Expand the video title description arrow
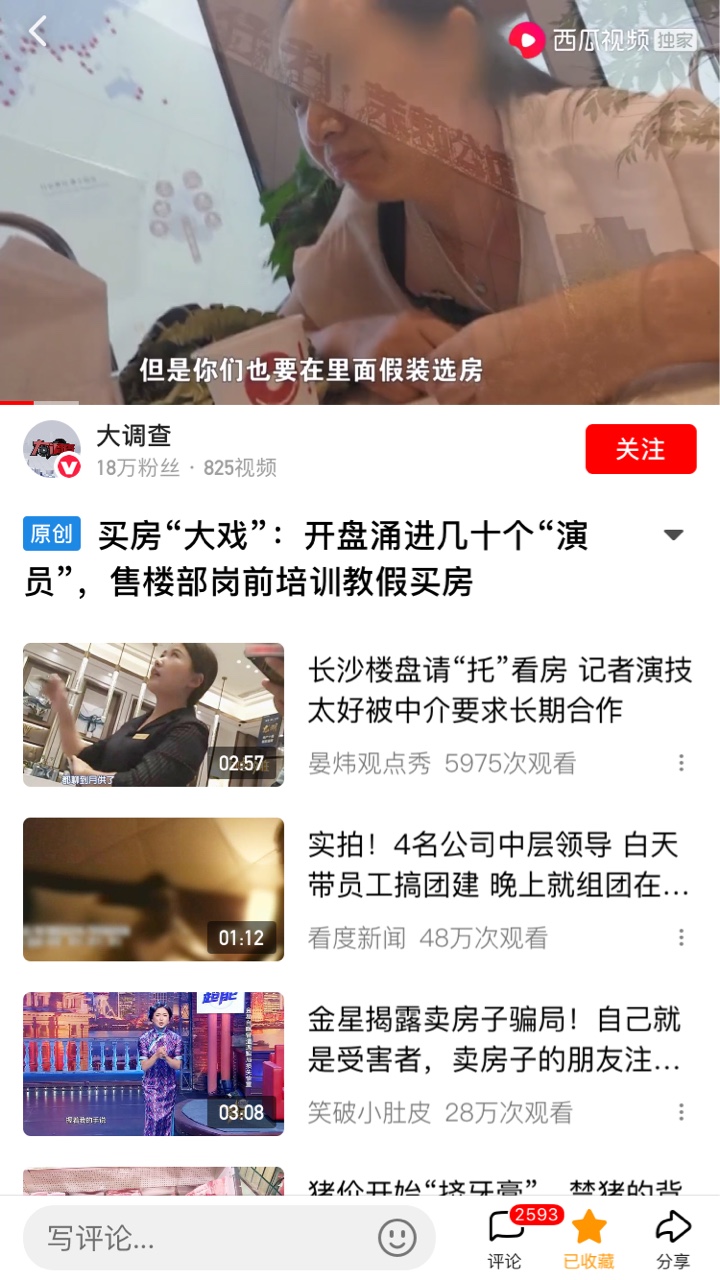The image size is (720, 1280). click(674, 535)
